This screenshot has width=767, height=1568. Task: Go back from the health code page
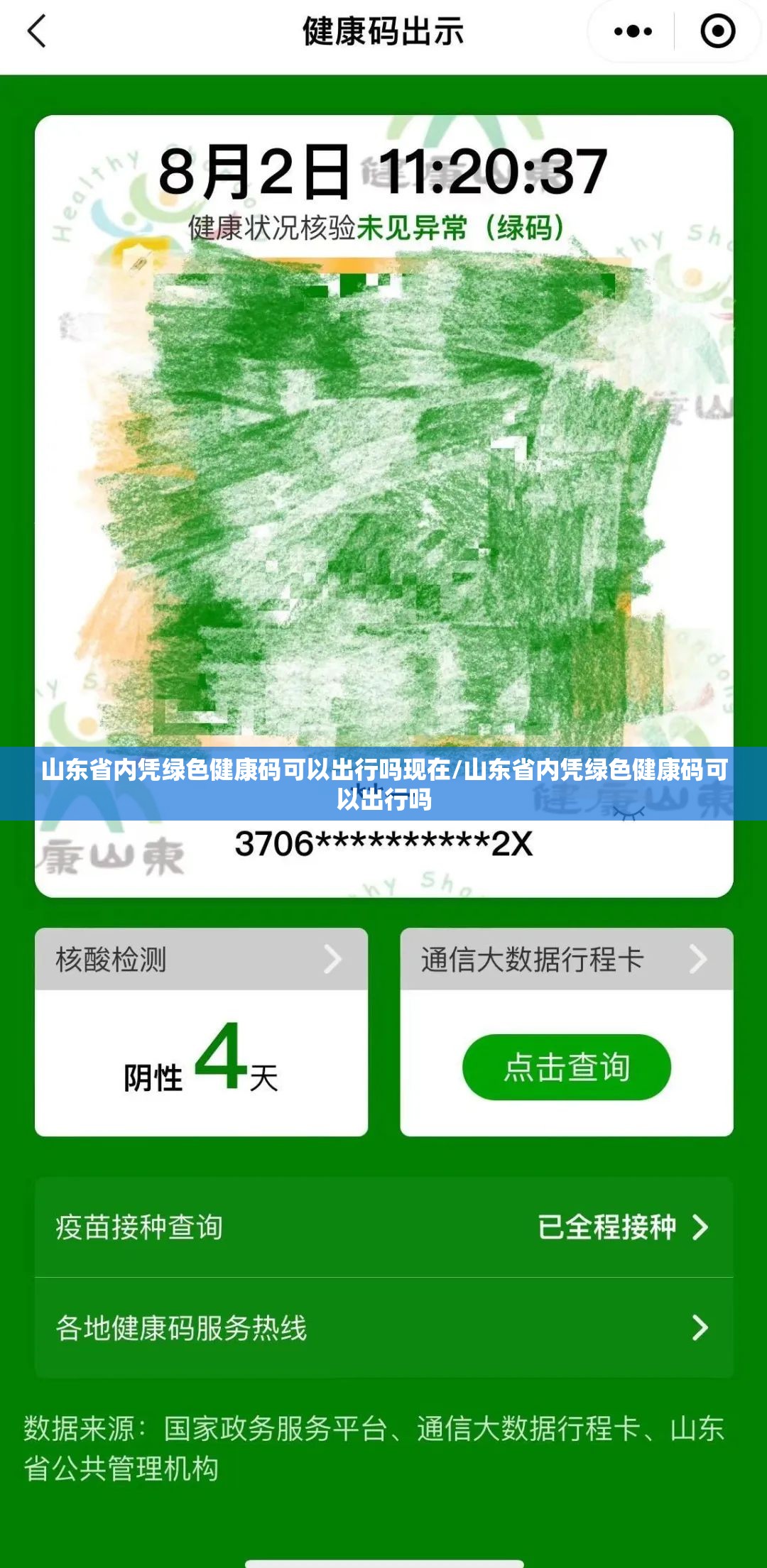[37, 32]
